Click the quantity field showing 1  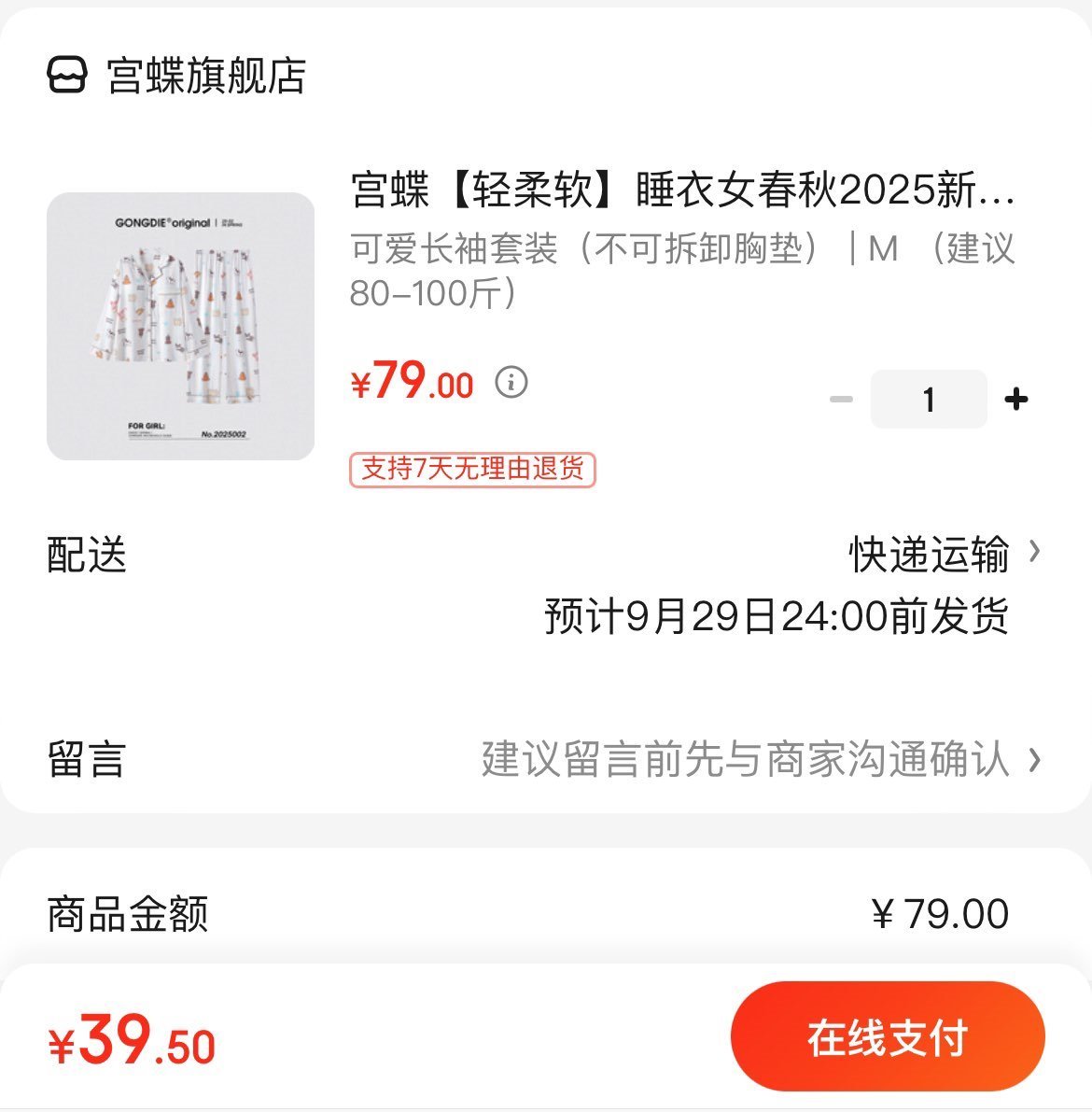point(929,398)
